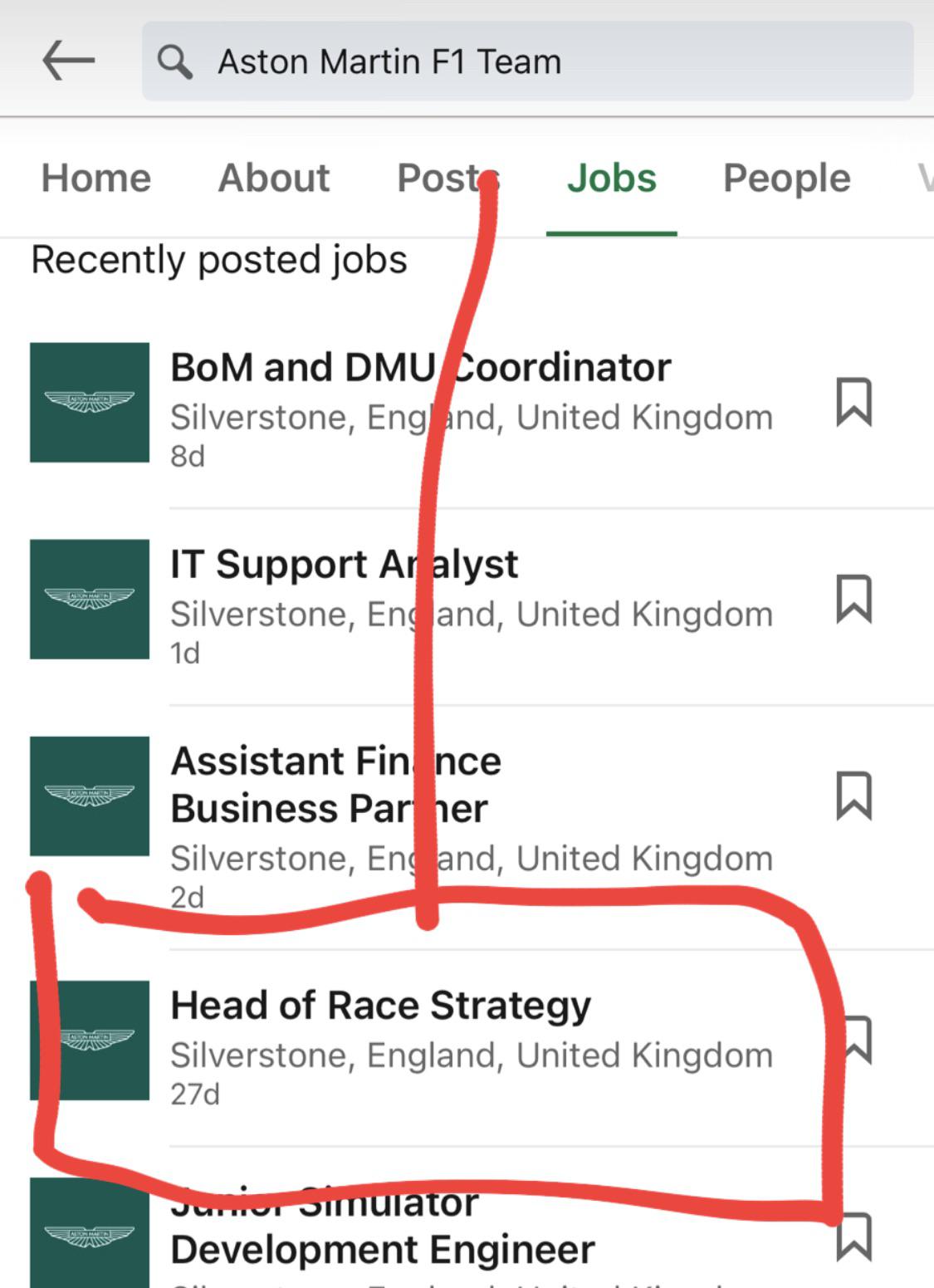Bookmark the Head of Race Strategy job
Viewport: 934px width, 1288px height.
pos(857,1040)
